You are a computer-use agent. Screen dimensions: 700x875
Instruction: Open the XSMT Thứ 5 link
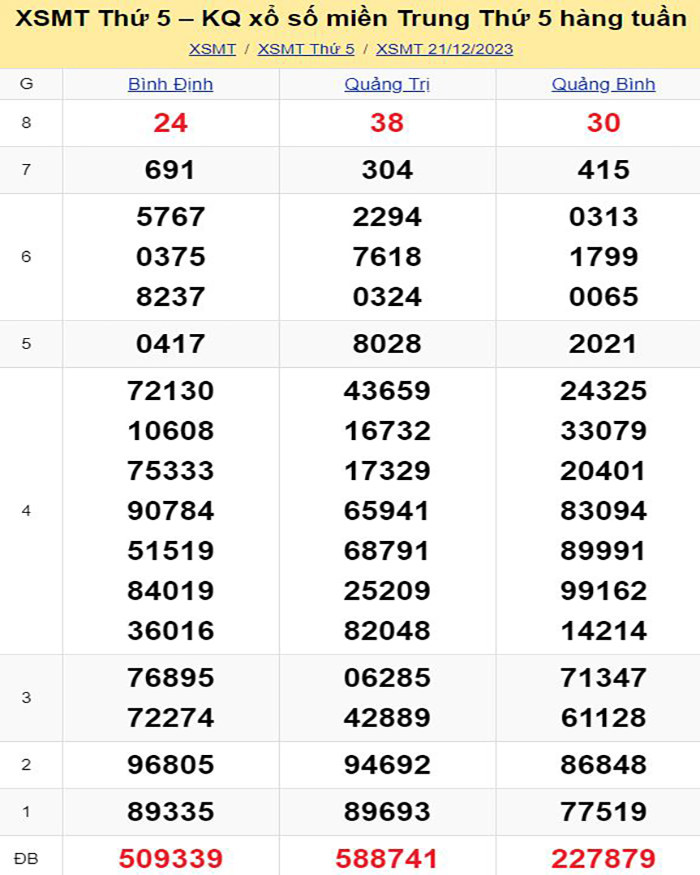click(306, 49)
